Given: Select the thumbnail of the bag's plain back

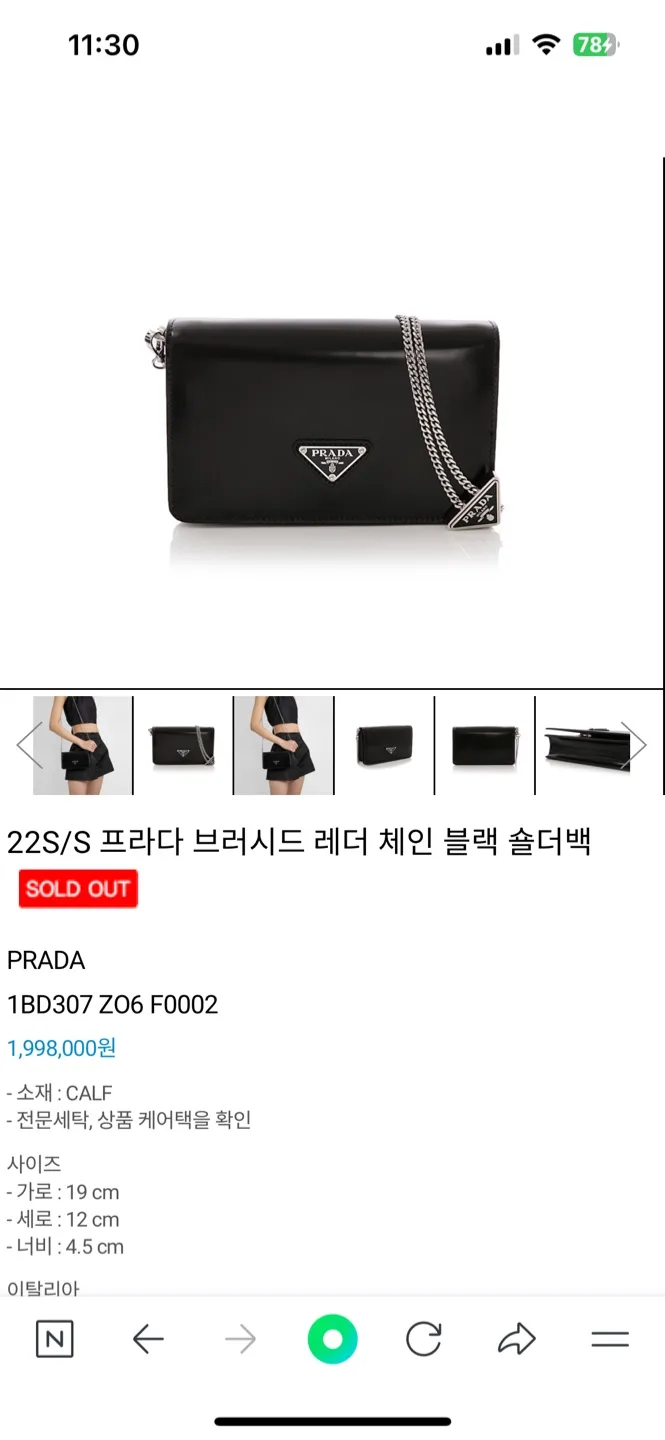Looking at the screenshot, I should (484, 745).
